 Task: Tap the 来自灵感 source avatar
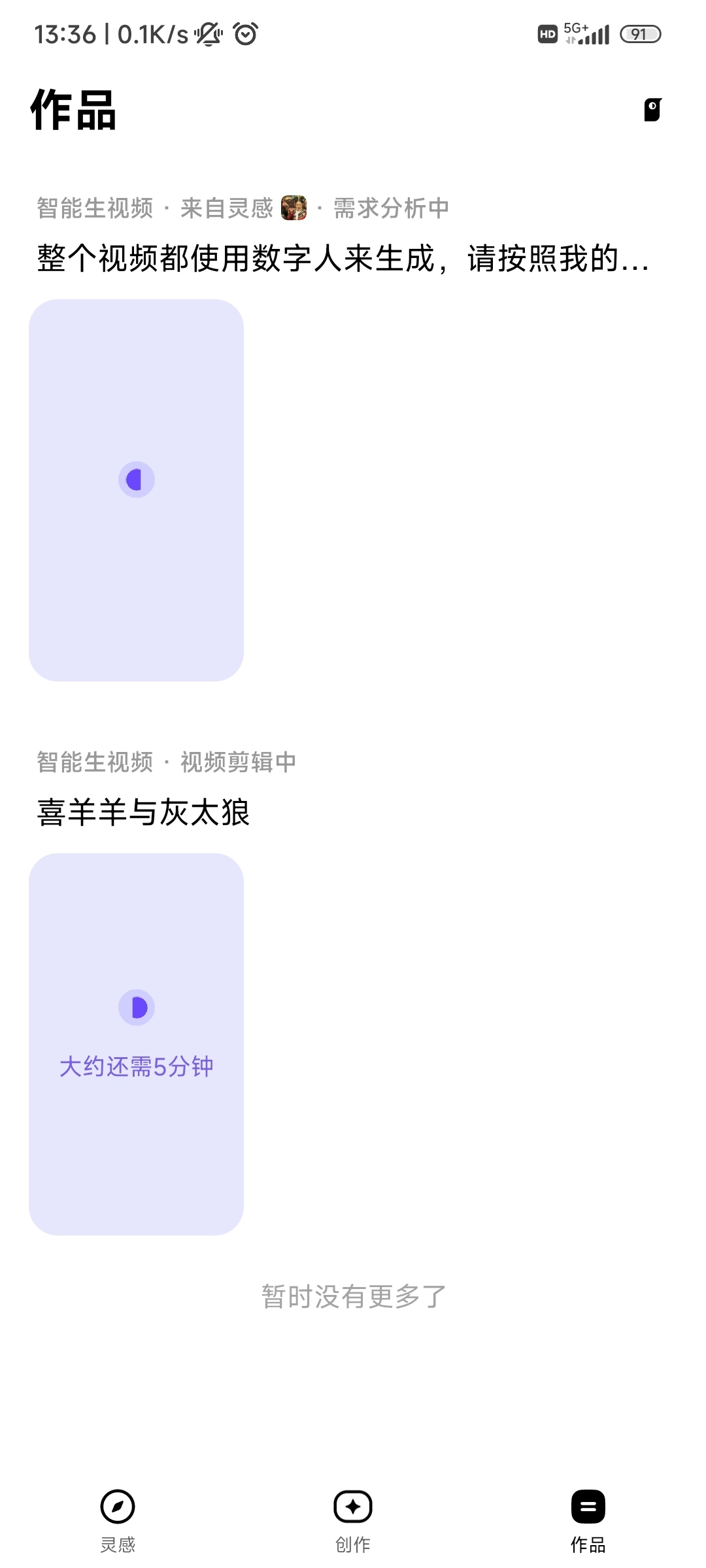point(294,208)
